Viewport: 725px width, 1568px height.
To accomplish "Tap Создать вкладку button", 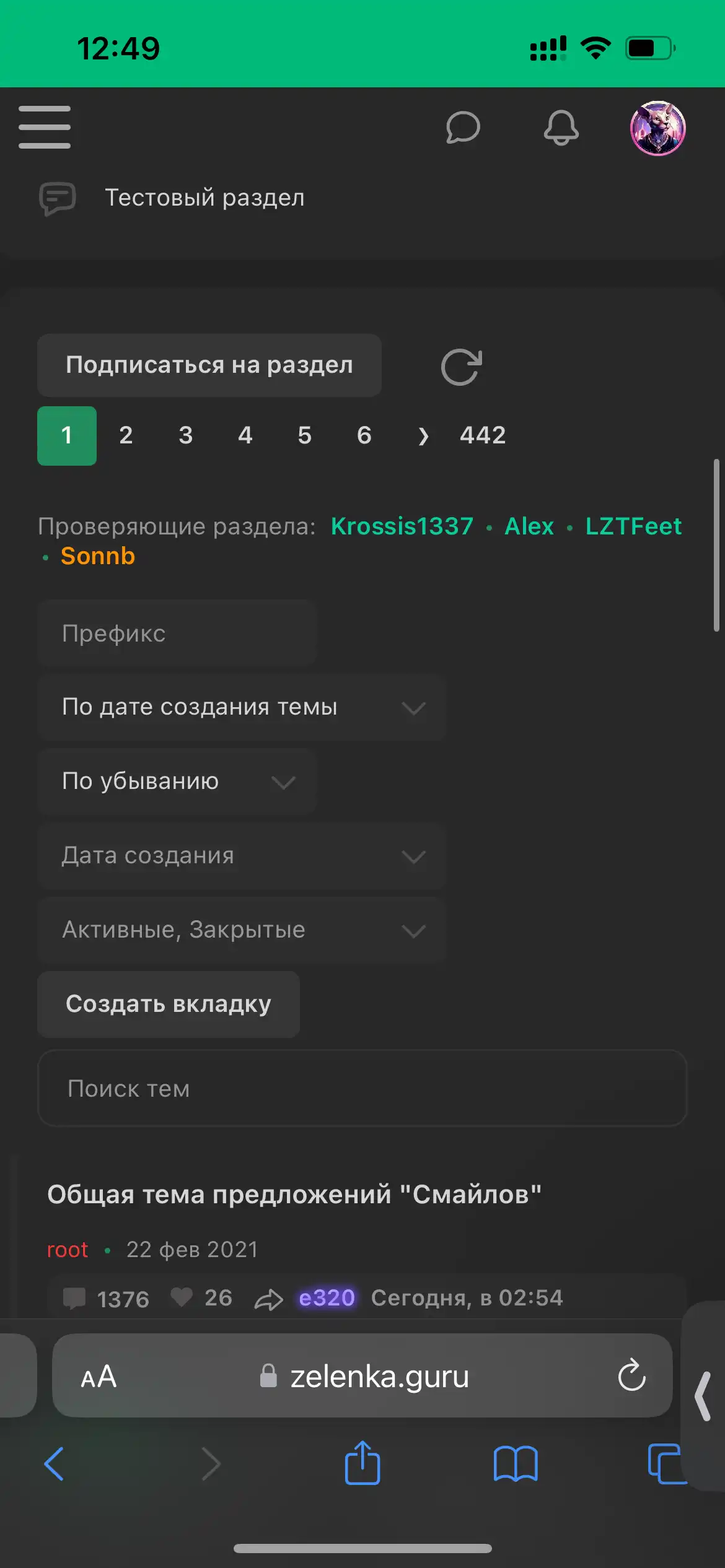I will [x=169, y=1004].
